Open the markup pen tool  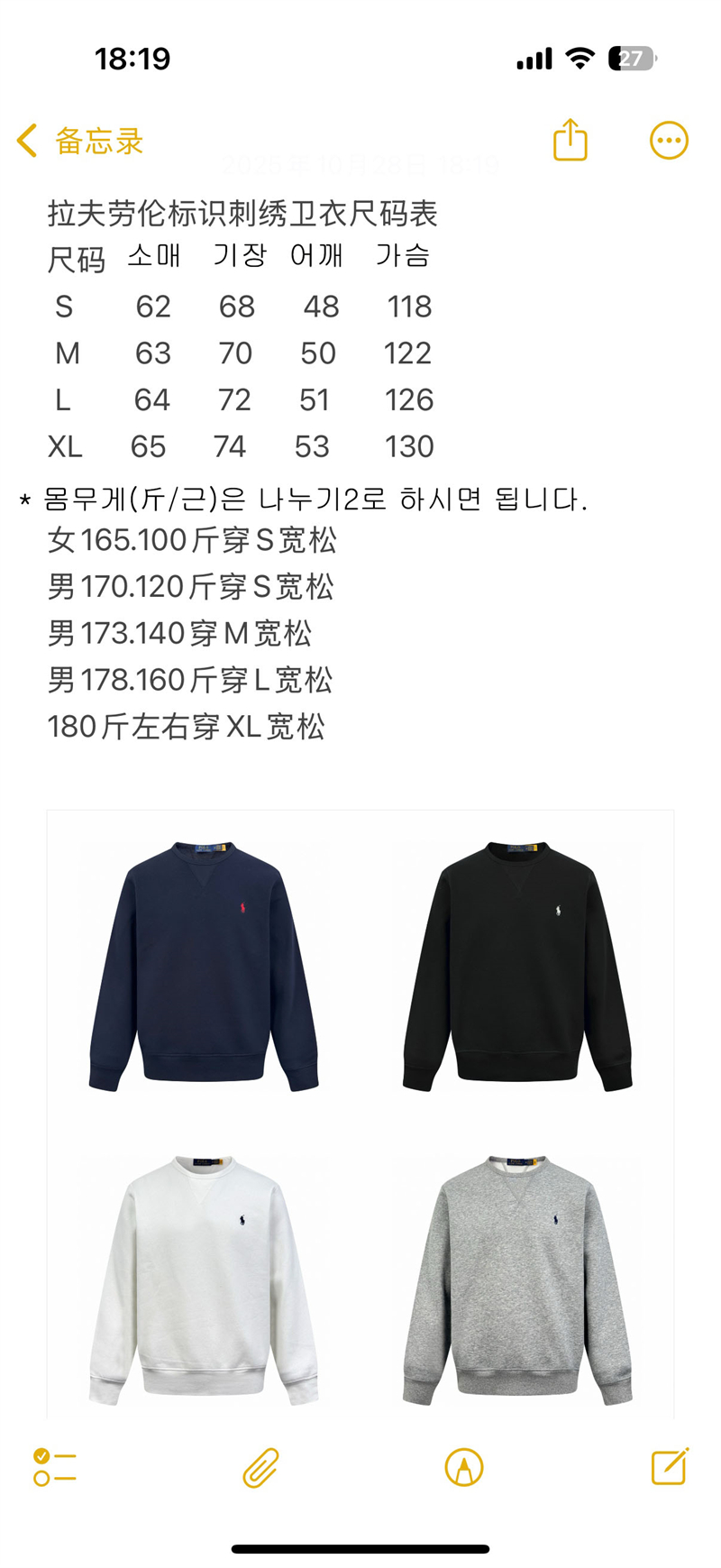(x=464, y=1467)
